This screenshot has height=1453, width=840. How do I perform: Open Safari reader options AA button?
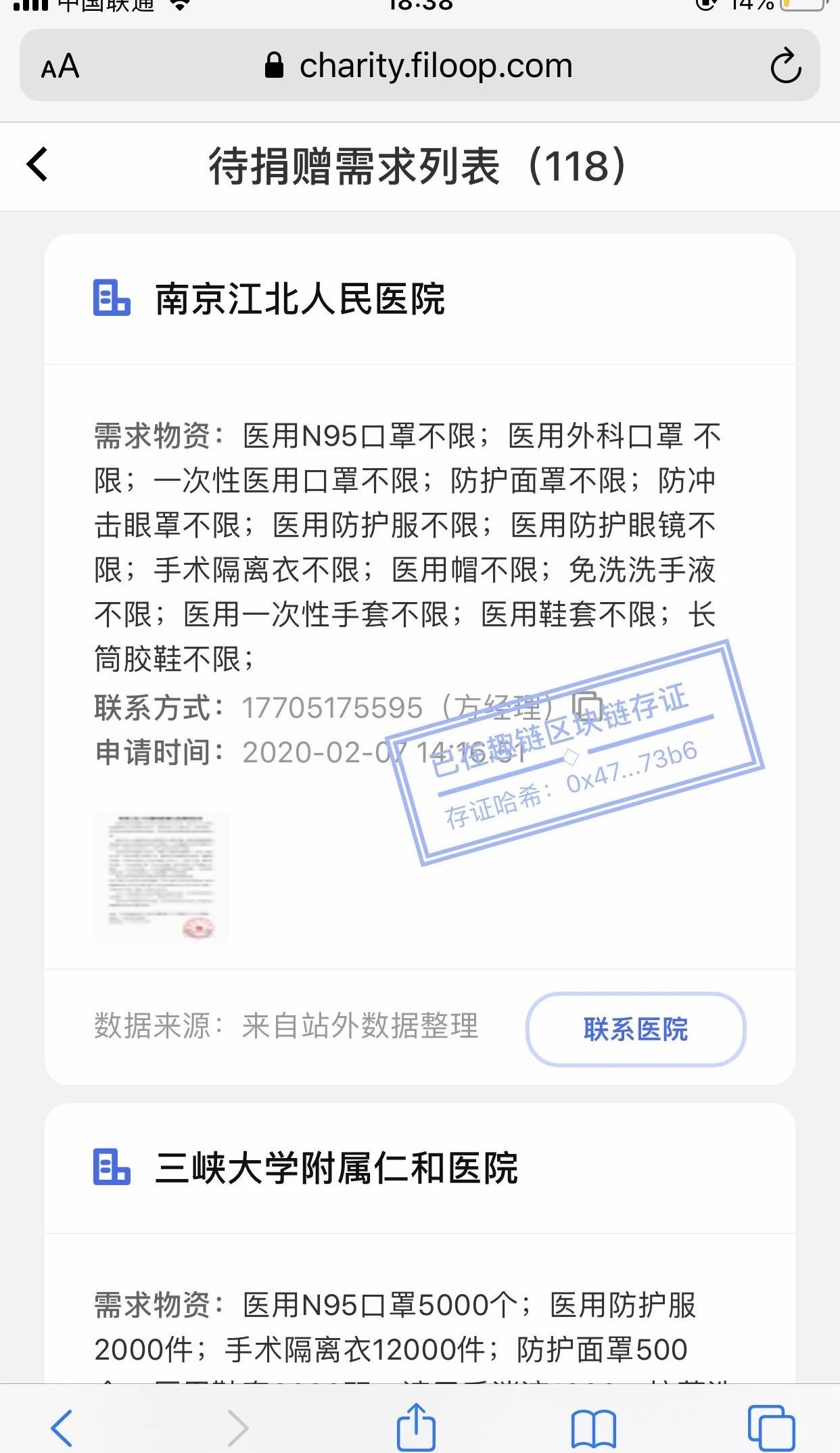pyautogui.click(x=60, y=66)
